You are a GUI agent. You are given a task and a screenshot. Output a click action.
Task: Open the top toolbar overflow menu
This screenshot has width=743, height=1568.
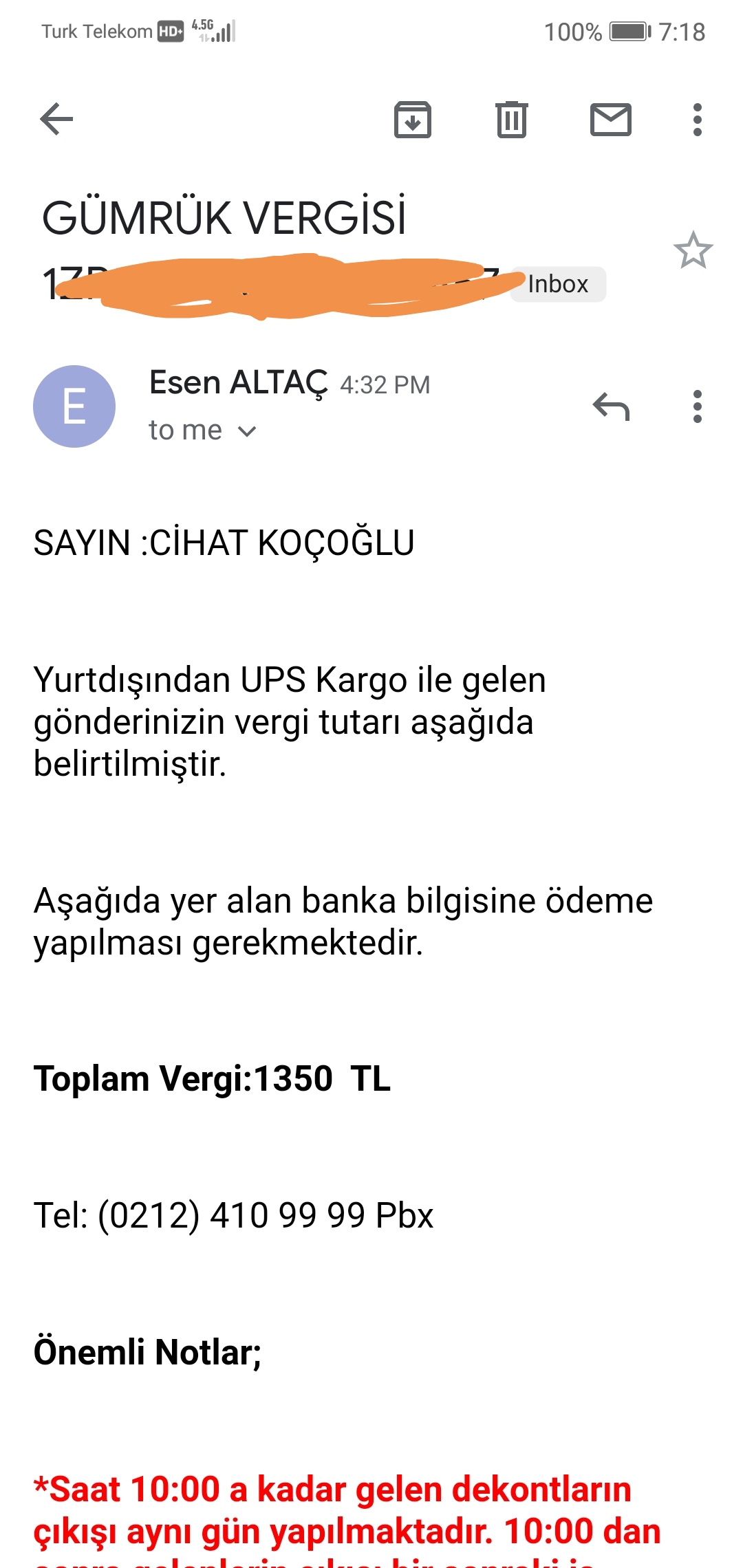tap(698, 120)
